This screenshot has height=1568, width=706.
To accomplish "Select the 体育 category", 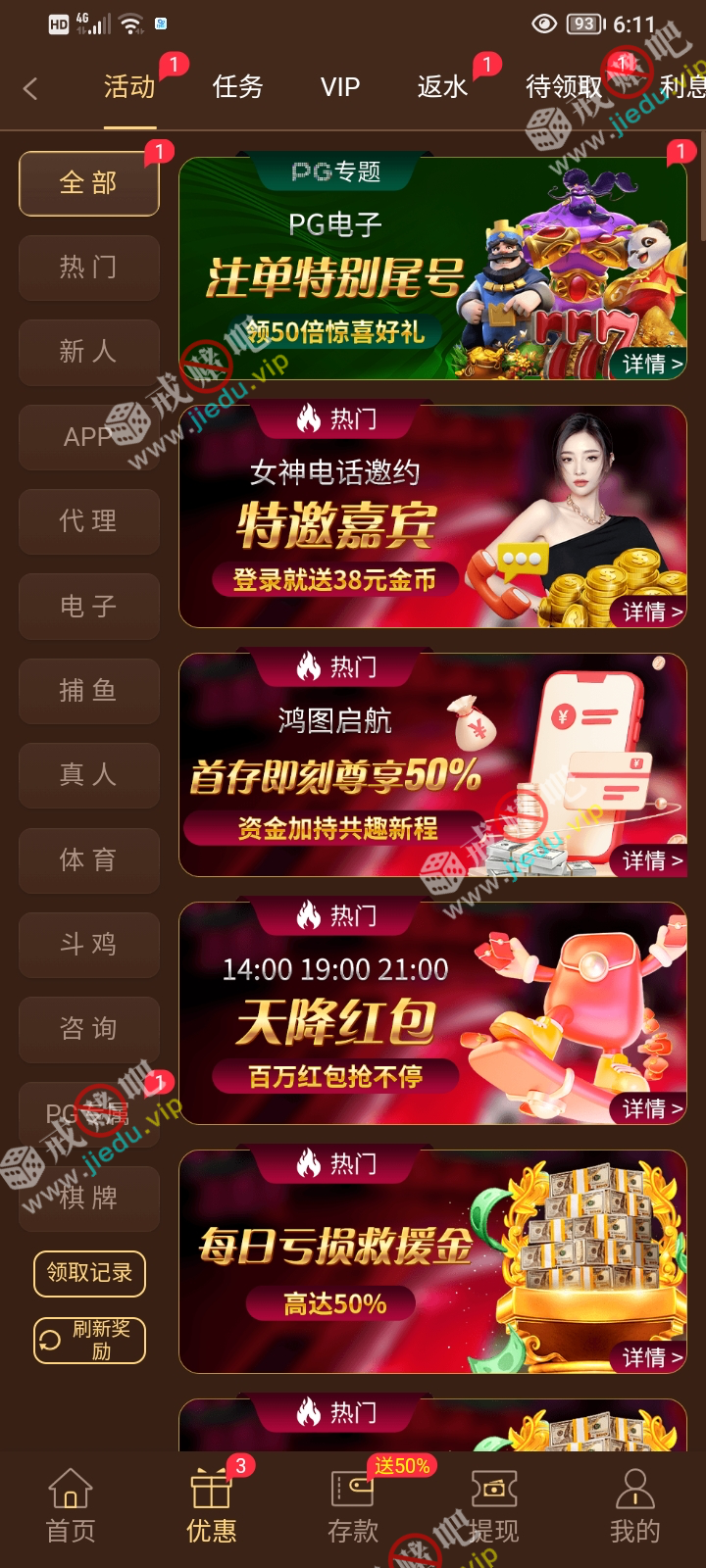I will [x=88, y=860].
